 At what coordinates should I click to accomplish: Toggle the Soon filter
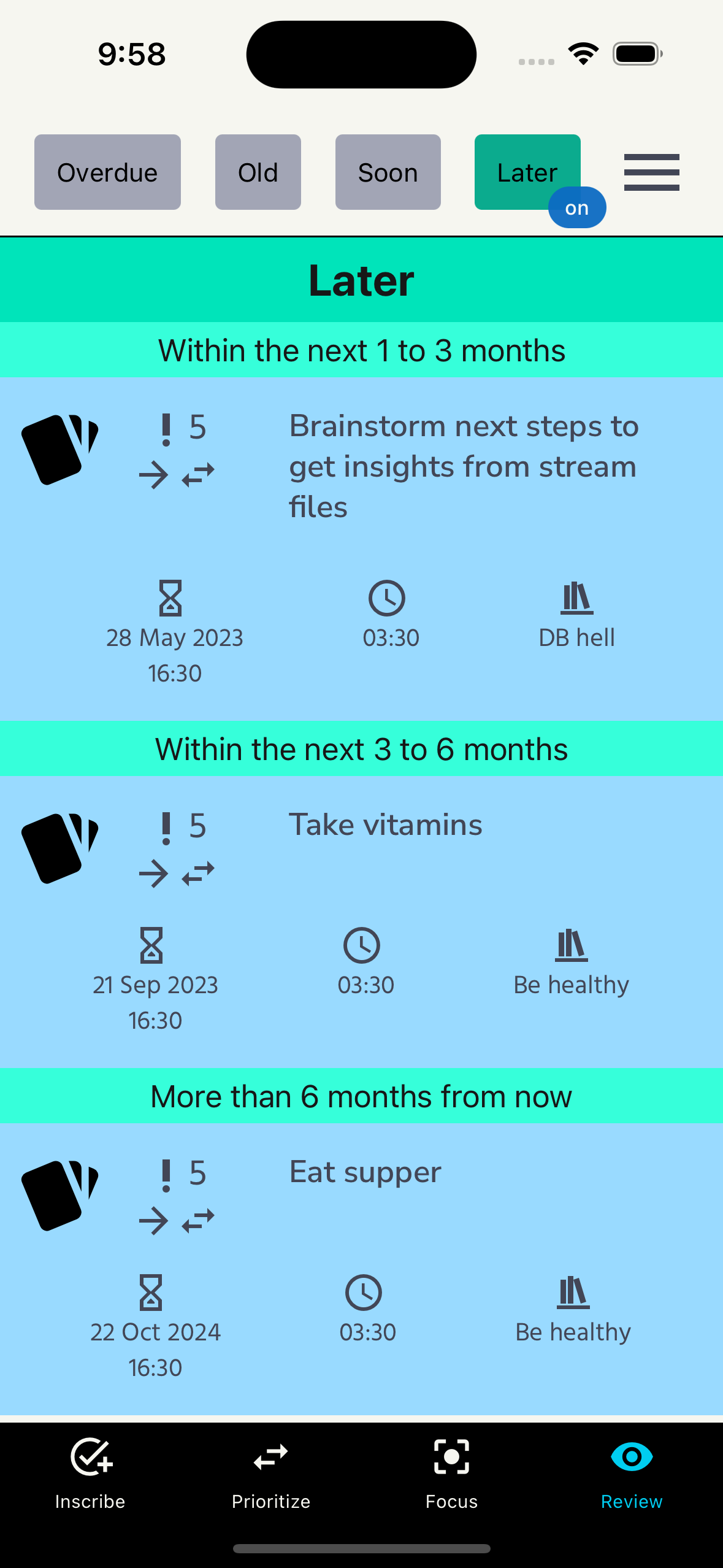click(x=388, y=172)
